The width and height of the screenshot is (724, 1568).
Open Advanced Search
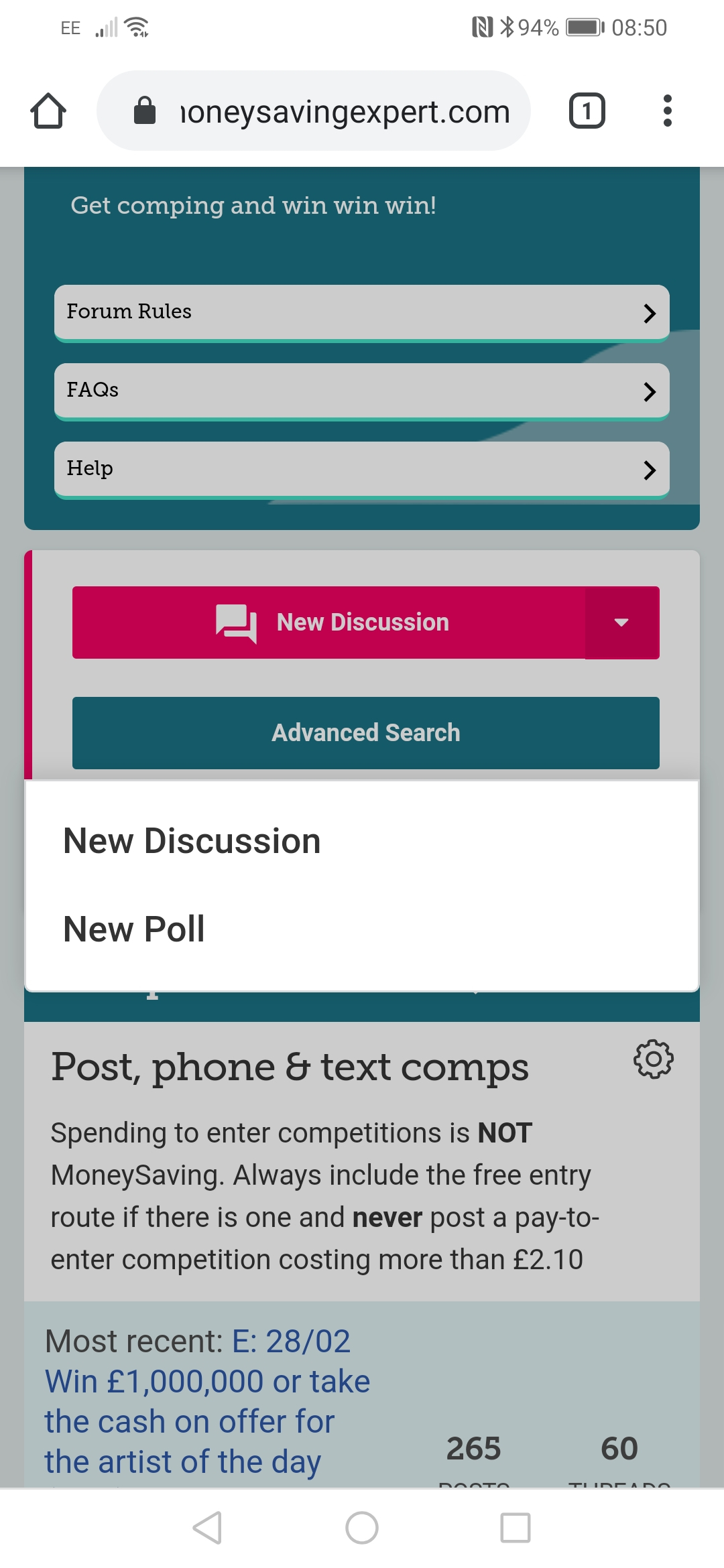(x=366, y=733)
